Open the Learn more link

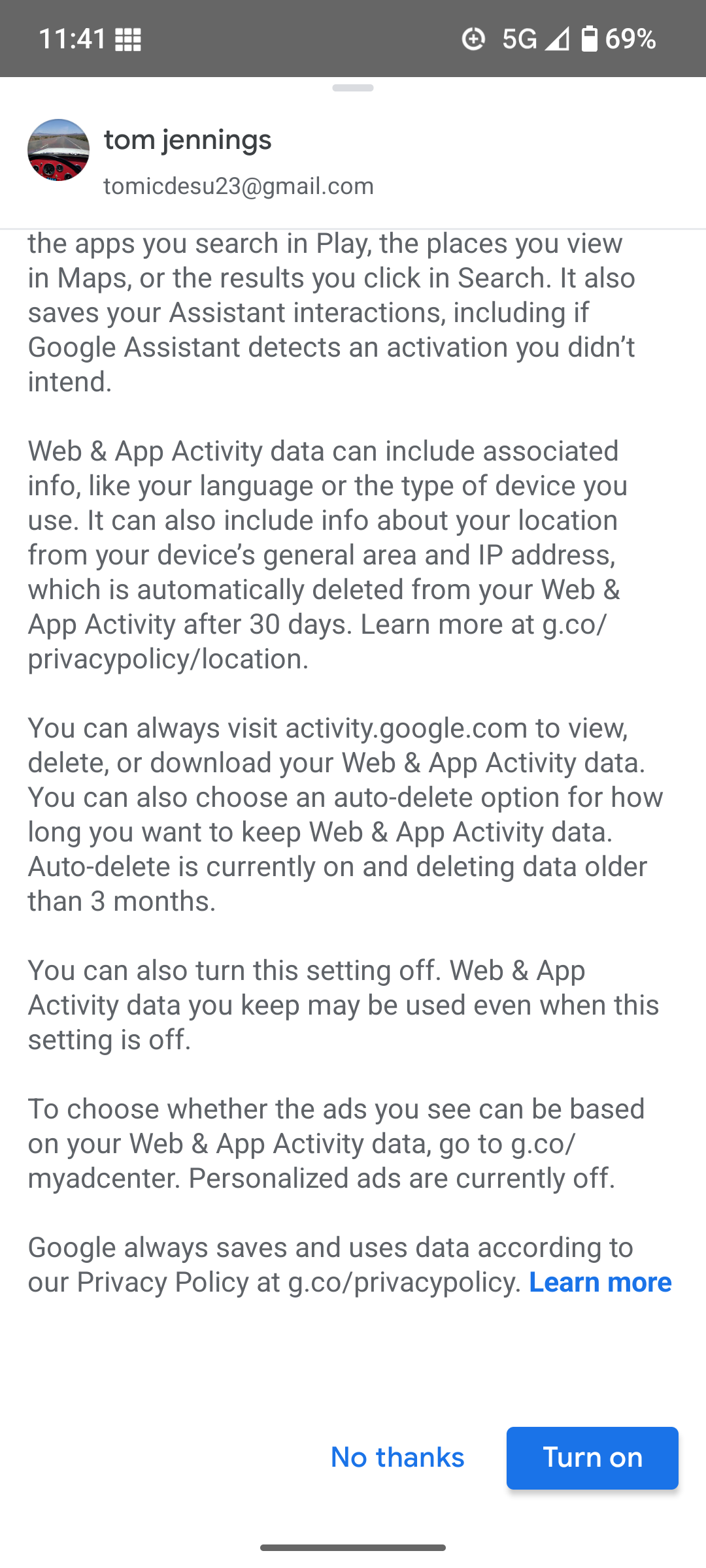pos(600,1282)
